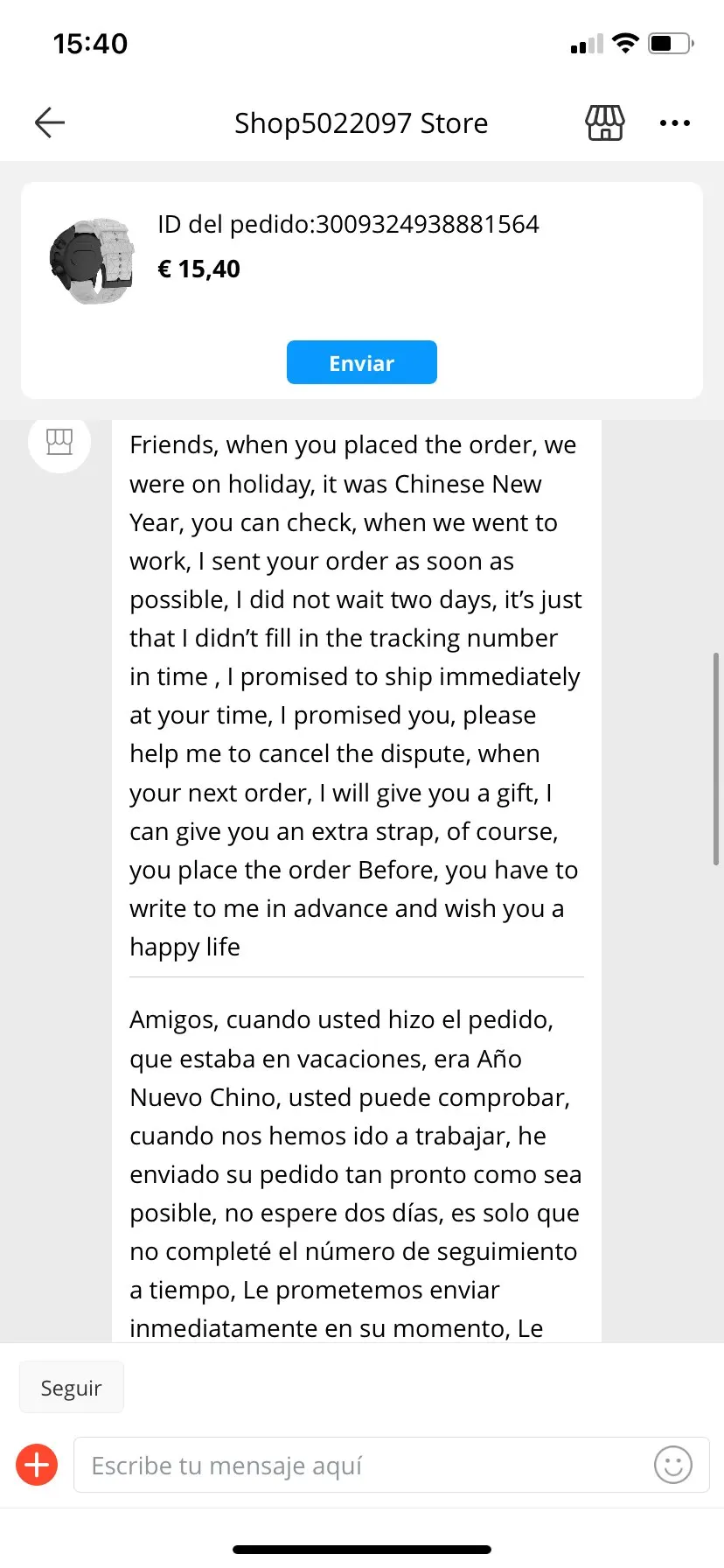The width and height of the screenshot is (724, 1568).
Task: Open the emoji picker
Action: (x=672, y=1465)
